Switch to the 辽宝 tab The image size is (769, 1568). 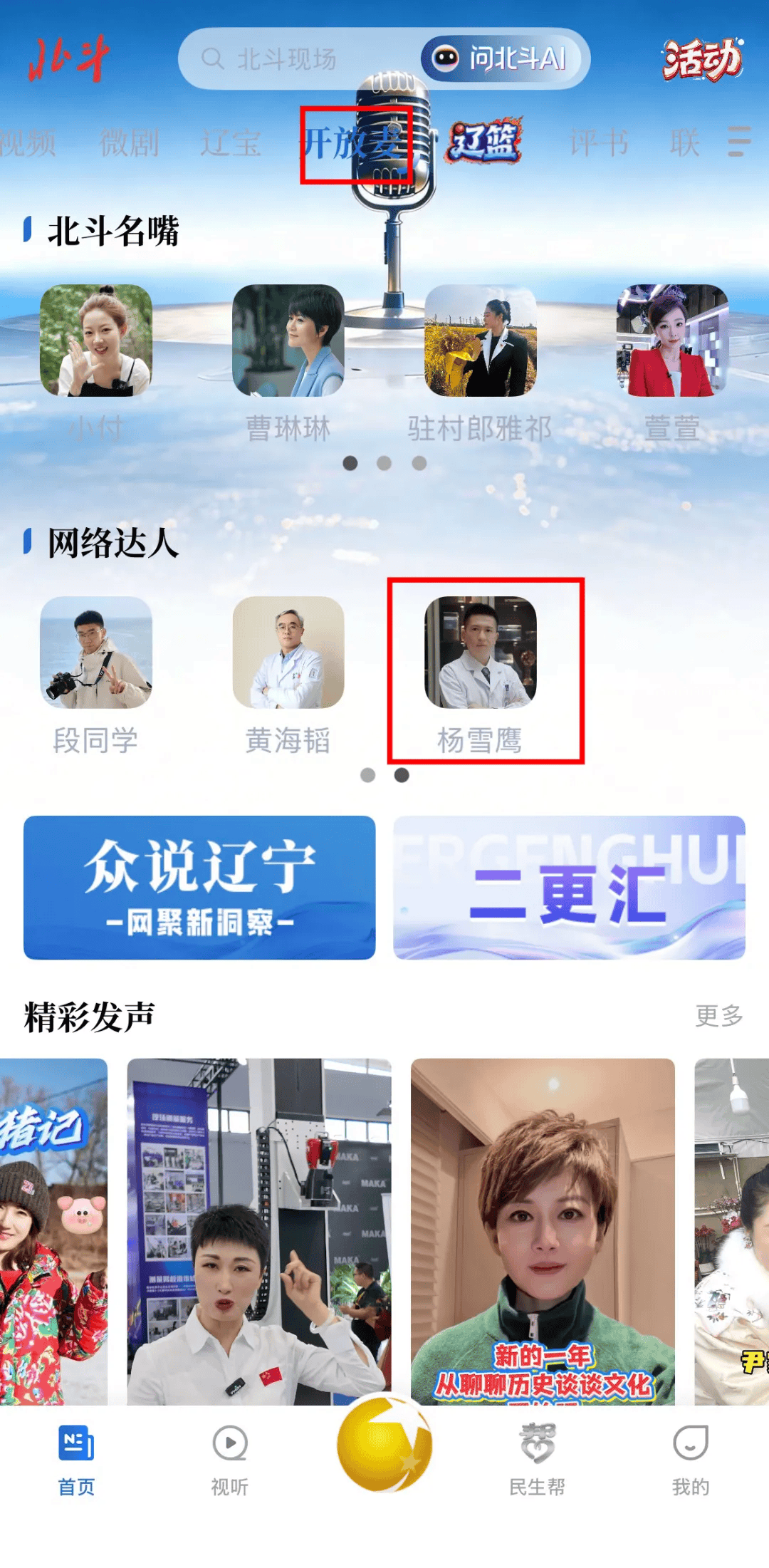tap(230, 143)
